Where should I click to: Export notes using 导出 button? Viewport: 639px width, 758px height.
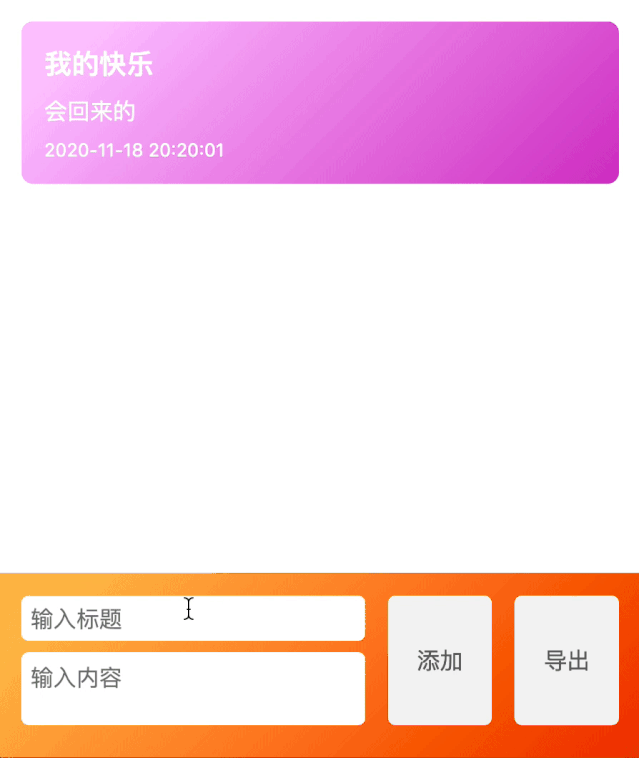(566, 660)
